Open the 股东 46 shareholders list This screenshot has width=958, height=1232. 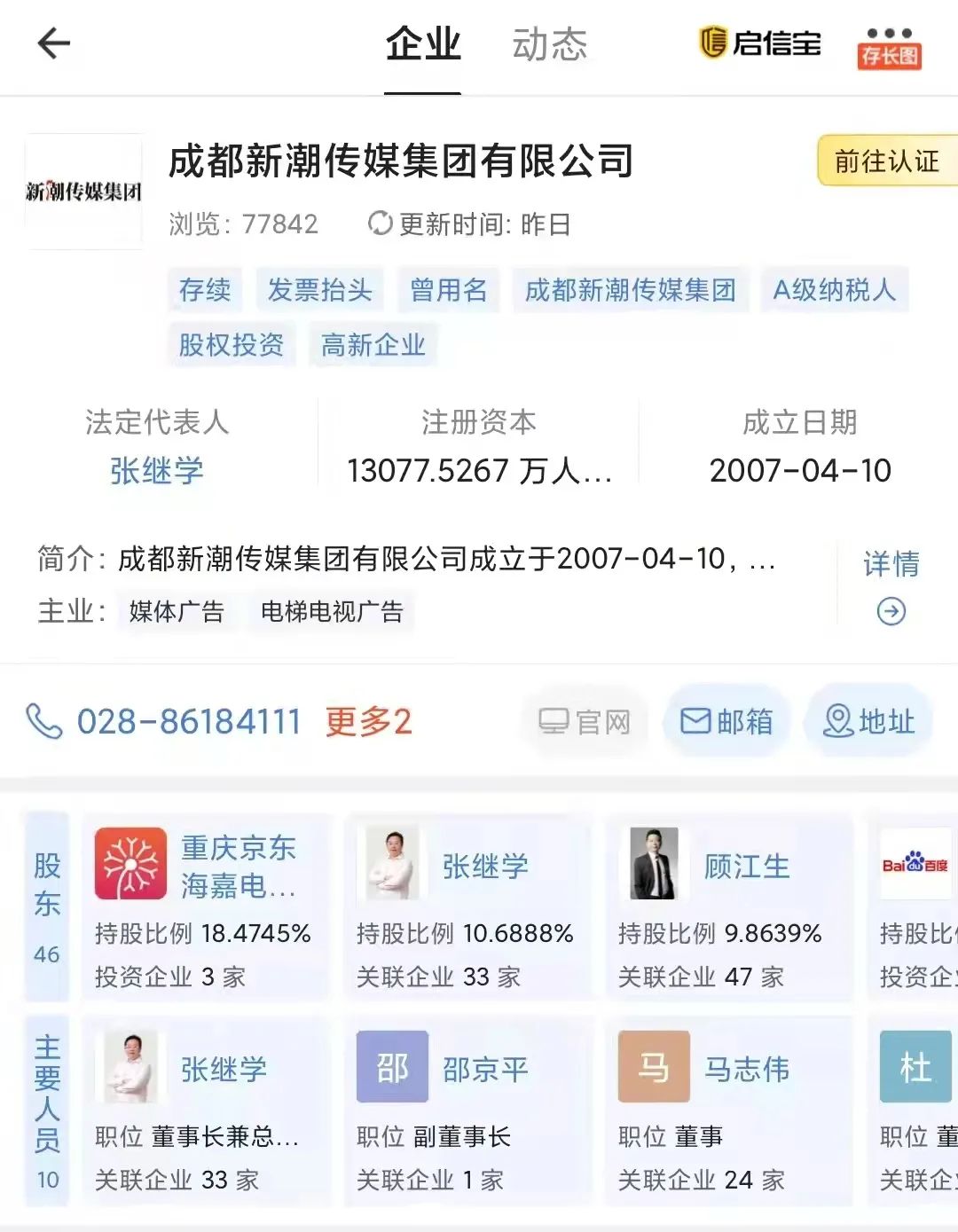[47, 907]
